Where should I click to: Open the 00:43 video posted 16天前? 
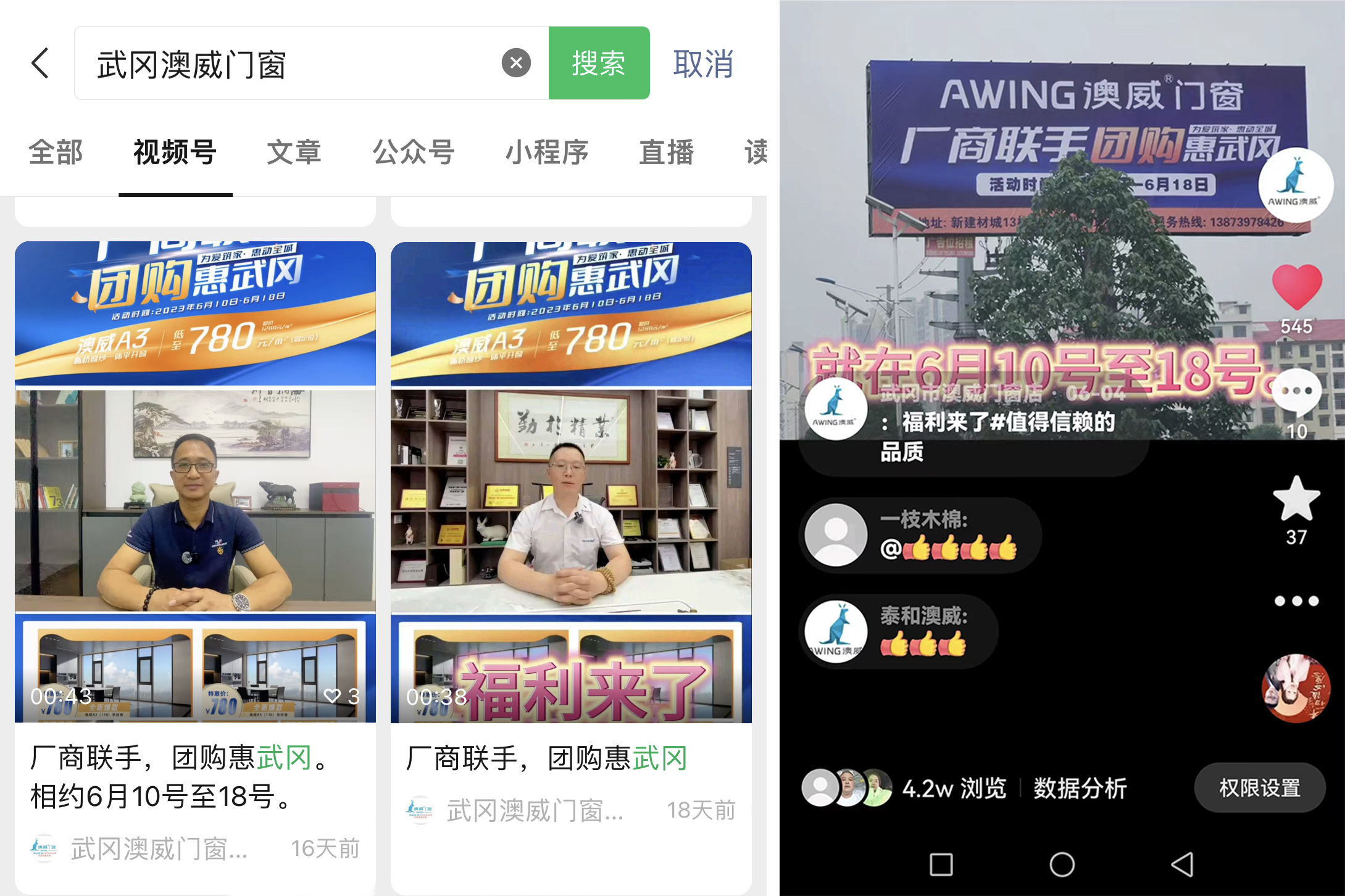pos(195,494)
